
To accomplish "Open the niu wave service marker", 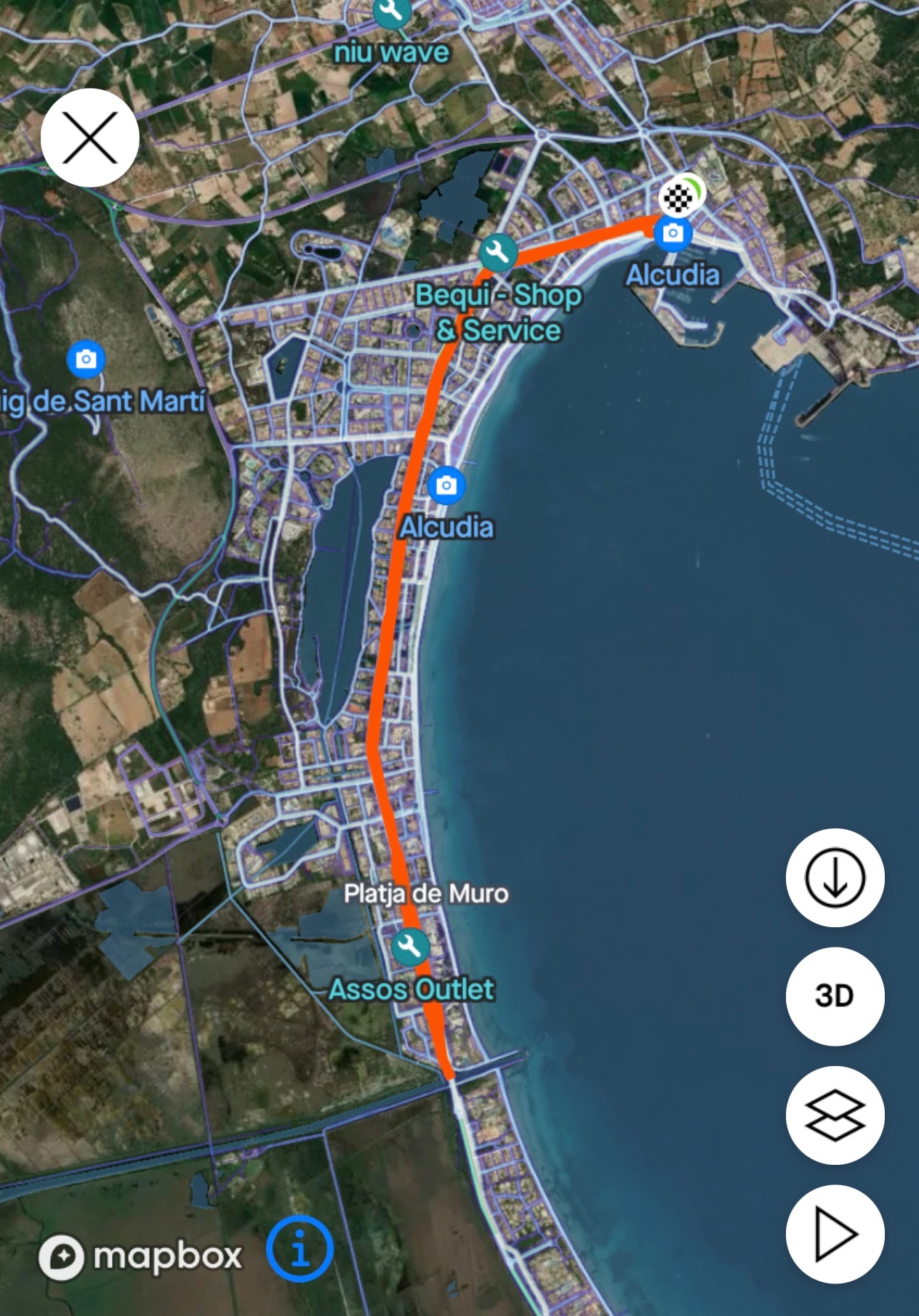I will click(392, 12).
